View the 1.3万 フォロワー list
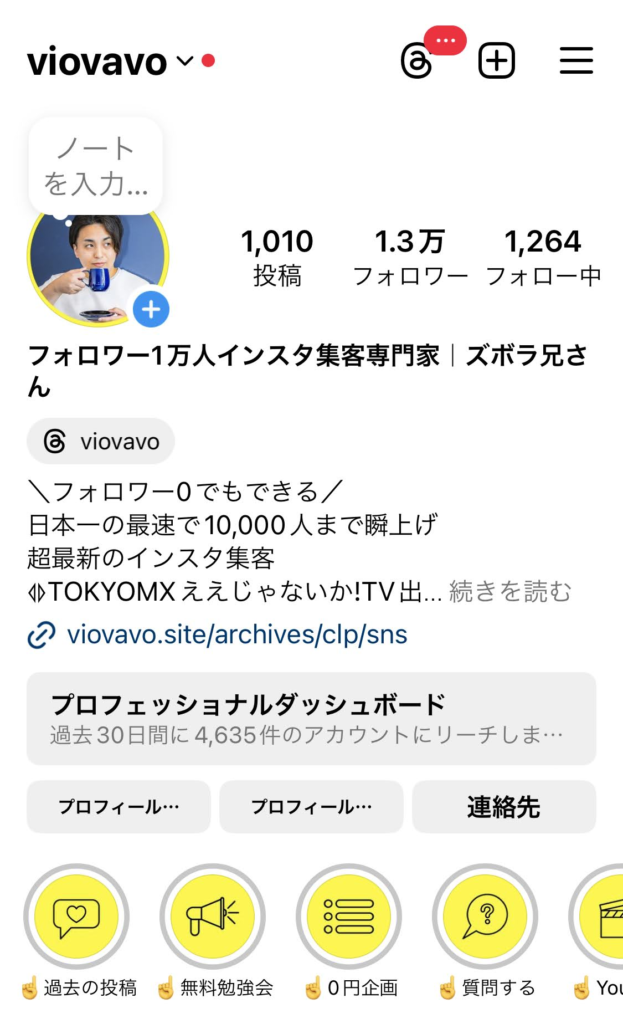Viewport: 623px width, 1024px height. point(410,257)
